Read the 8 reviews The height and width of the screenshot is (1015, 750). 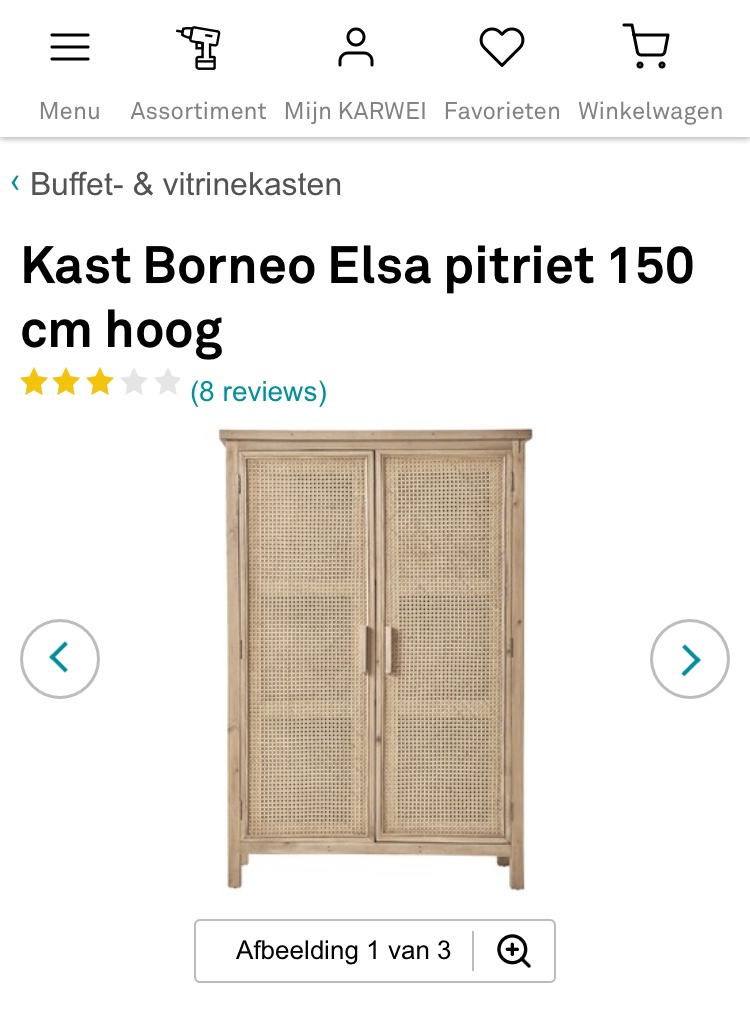tap(258, 391)
